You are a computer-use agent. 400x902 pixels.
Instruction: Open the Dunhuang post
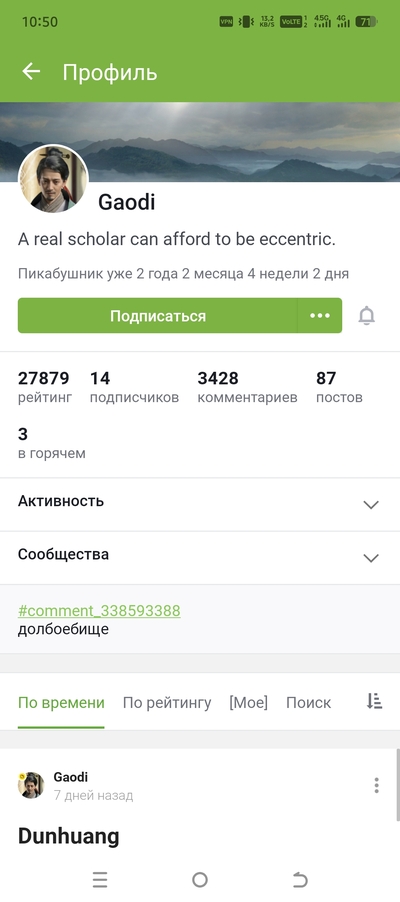[x=68, y=836]
